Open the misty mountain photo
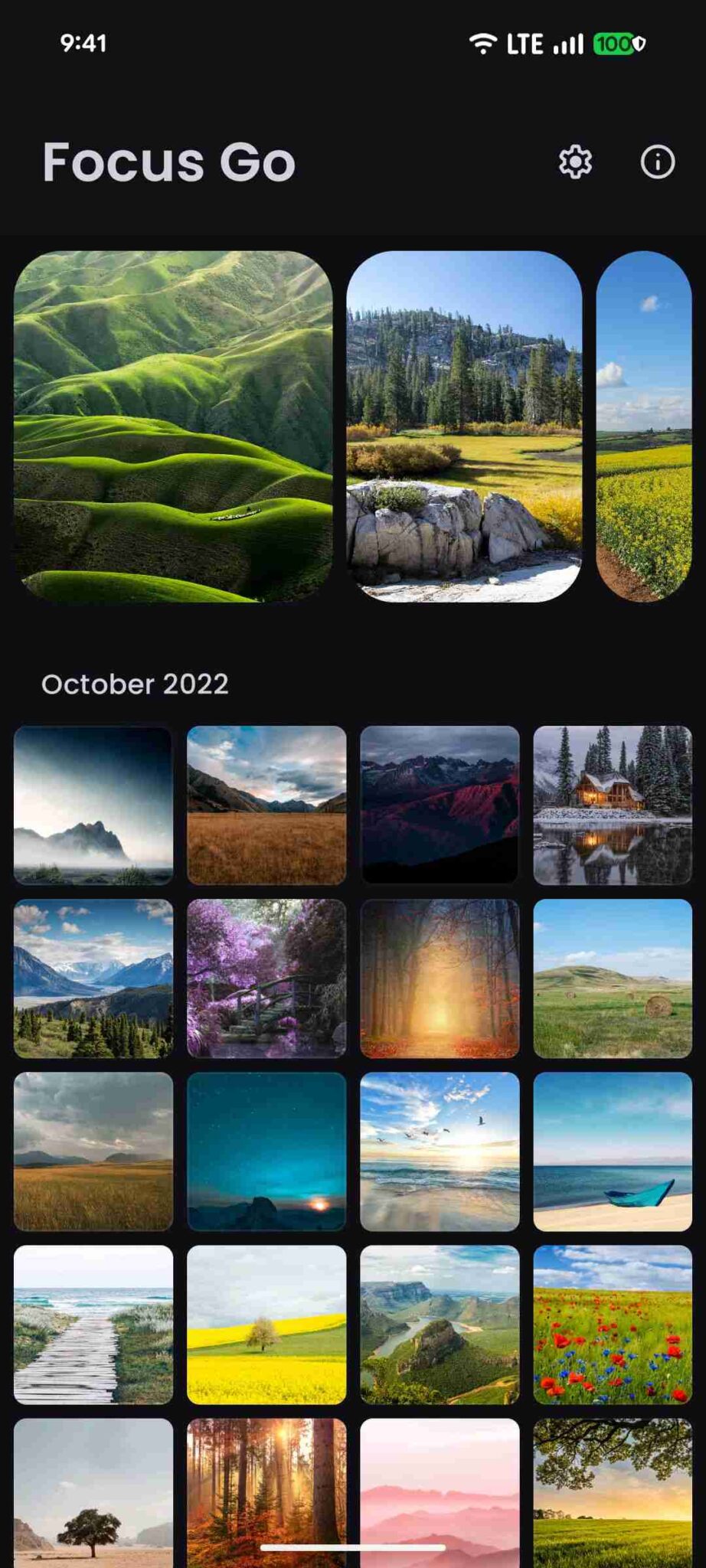The height and width of the screenshot is (1568, 706). [x=93, y=805]
